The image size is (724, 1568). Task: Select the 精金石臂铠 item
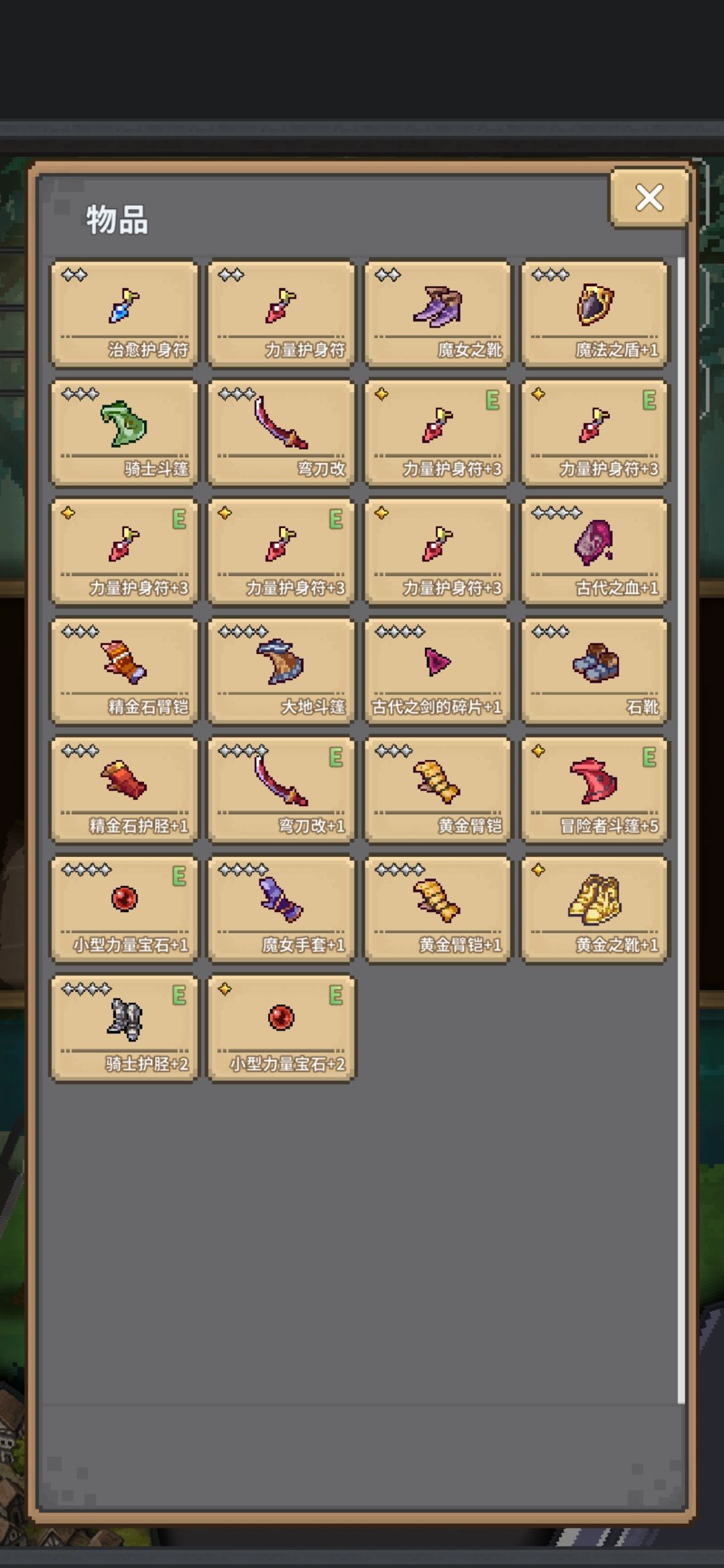[x=125, y=671]
